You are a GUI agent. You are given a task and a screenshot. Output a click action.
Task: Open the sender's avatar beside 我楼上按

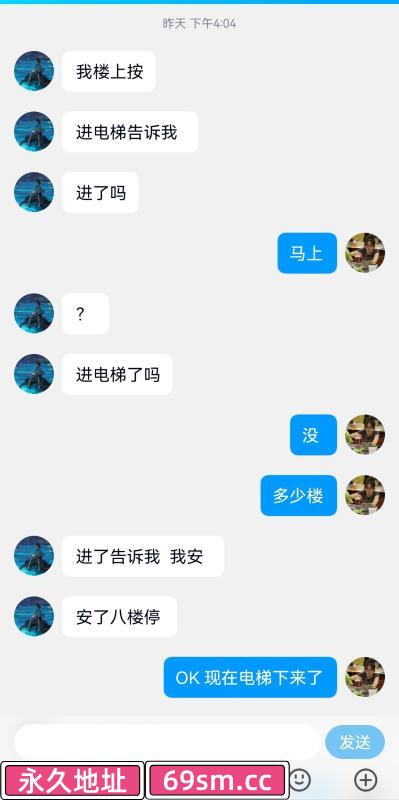coord(34,71)
